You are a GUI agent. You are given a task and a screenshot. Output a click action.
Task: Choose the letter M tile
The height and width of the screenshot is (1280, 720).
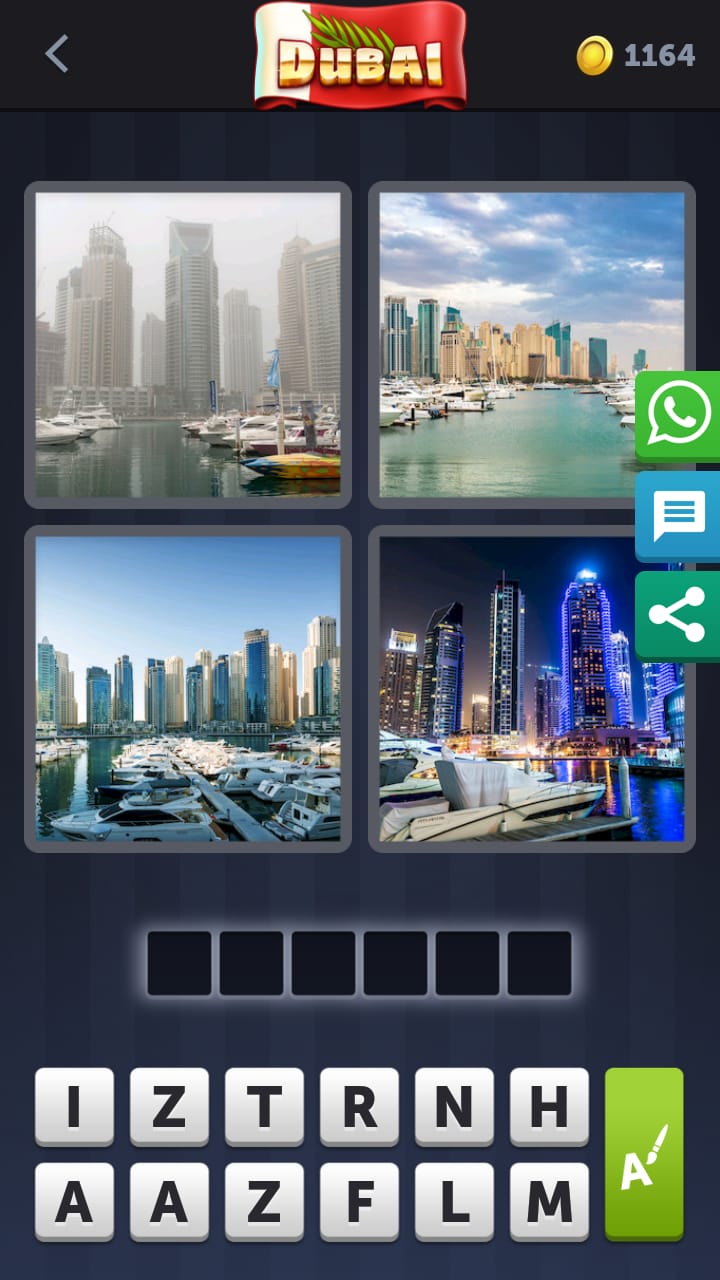[x=549, y=1201]
